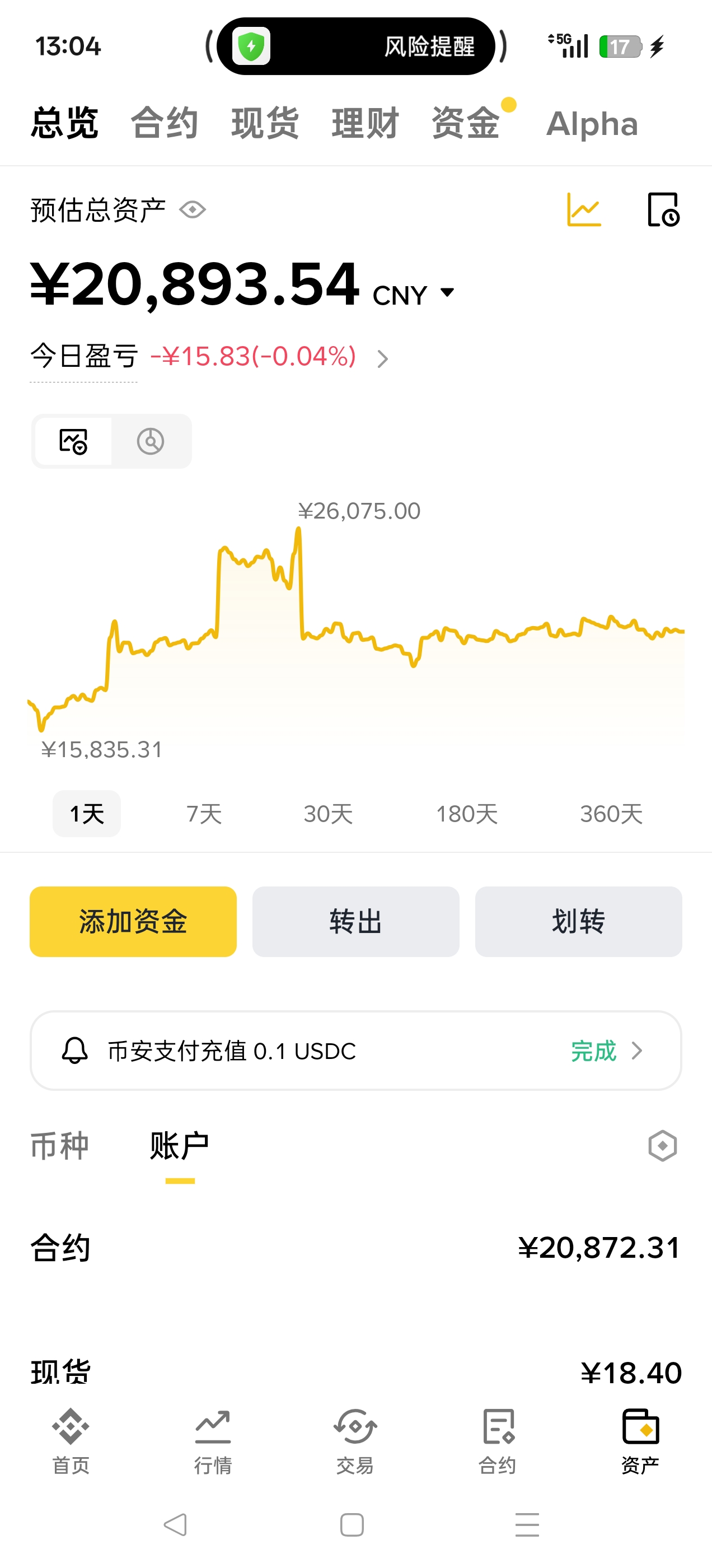Select the 360天 chart range

(x=611, y=814)
